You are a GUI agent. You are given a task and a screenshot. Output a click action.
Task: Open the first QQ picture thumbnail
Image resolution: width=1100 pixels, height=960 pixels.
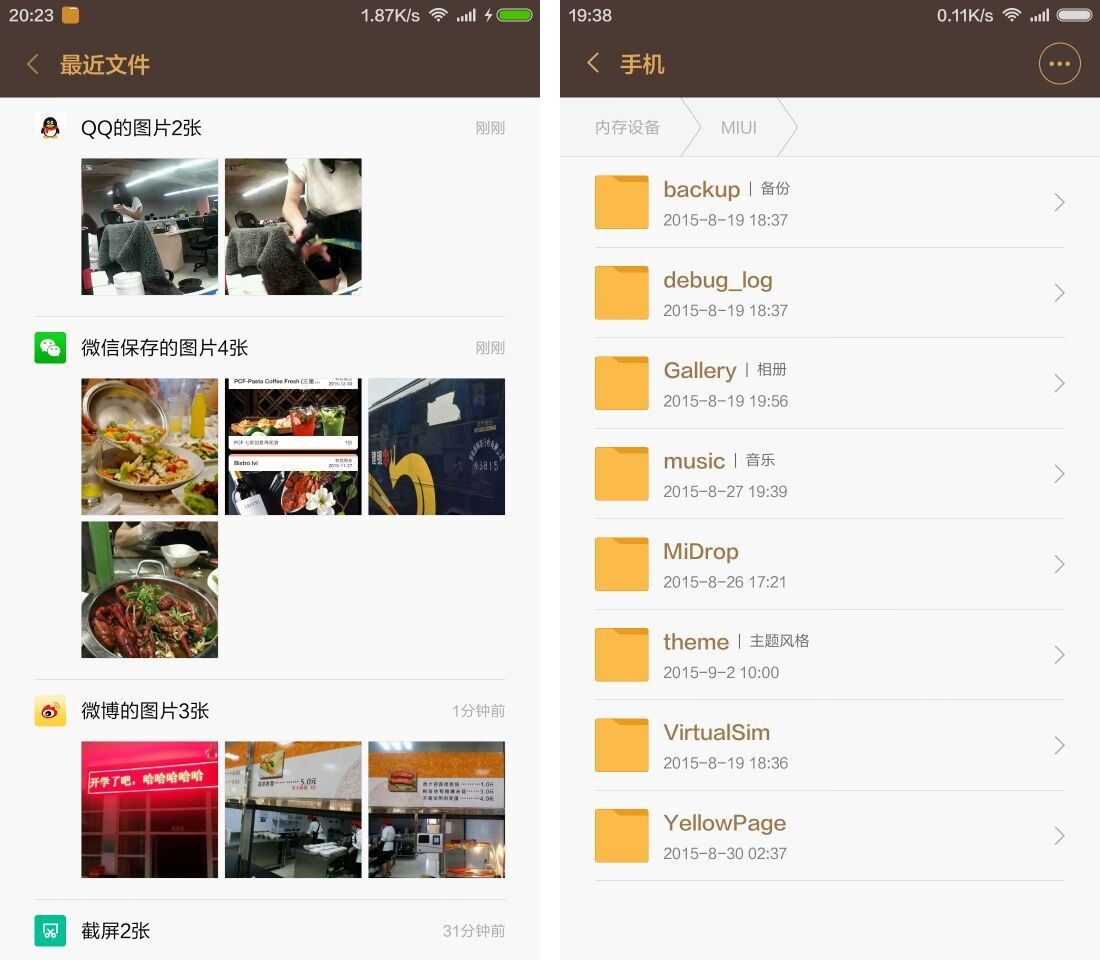click(149, 226)
